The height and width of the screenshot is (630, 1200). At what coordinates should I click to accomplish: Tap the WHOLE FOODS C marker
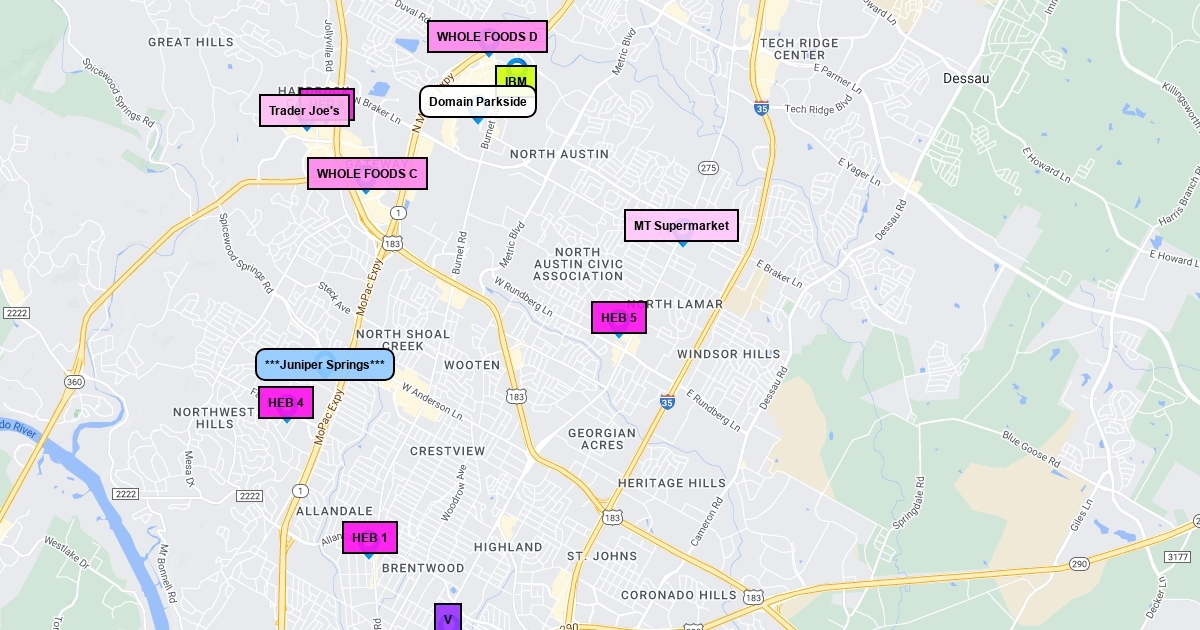367,174
